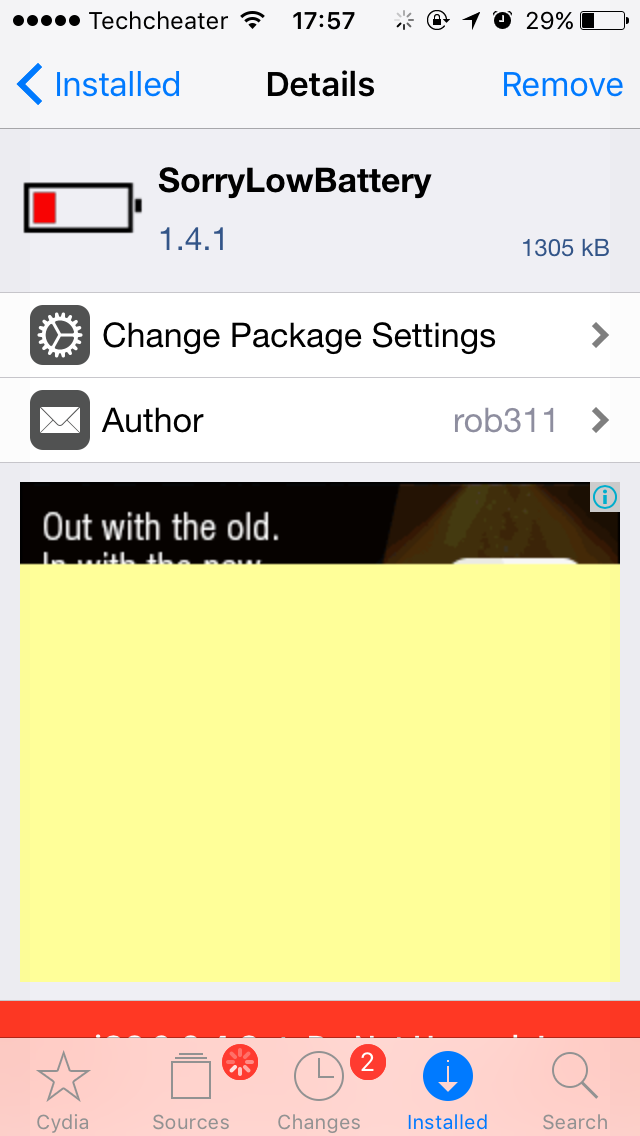Screen dimensions: 640x1136
Task: Switch to the Sources tab
Action: (x=191, y=1091)
